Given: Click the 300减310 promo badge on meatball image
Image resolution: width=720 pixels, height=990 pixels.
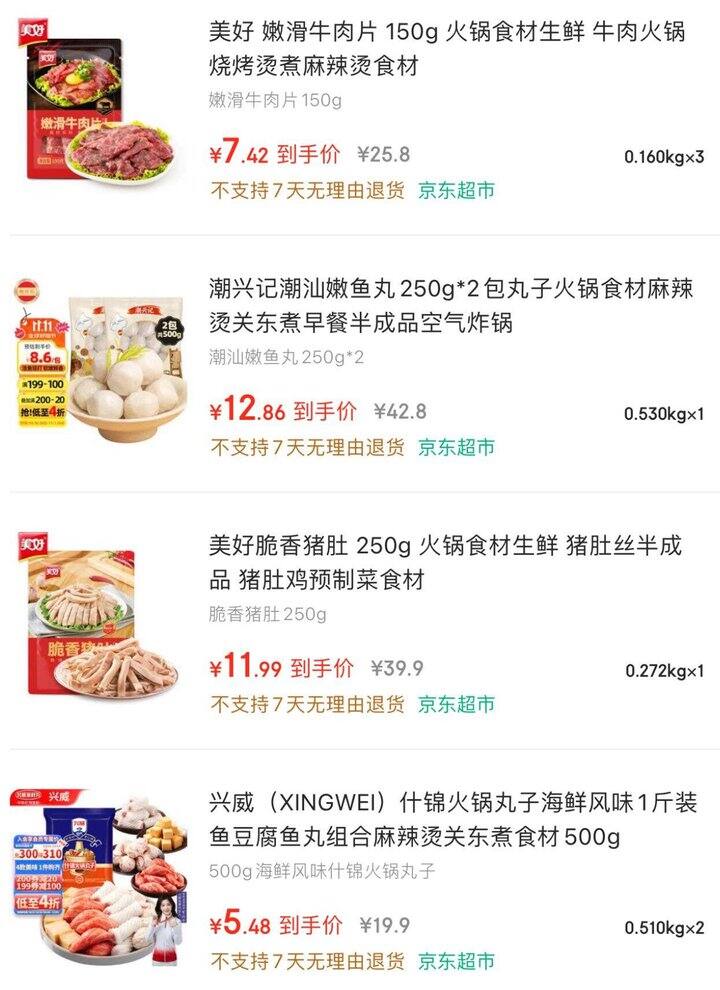Looking at the screenshot, I should [38, 855].
